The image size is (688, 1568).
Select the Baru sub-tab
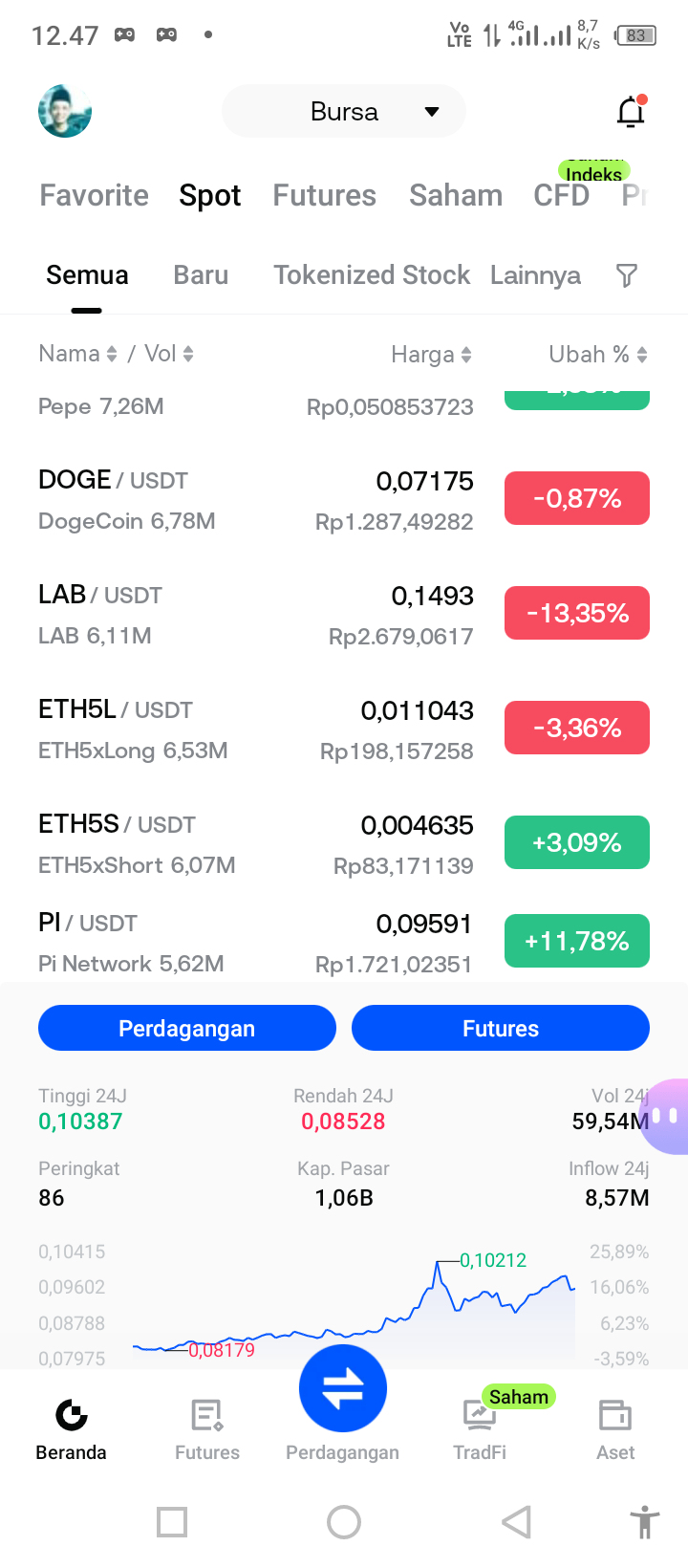pos(201,275)
